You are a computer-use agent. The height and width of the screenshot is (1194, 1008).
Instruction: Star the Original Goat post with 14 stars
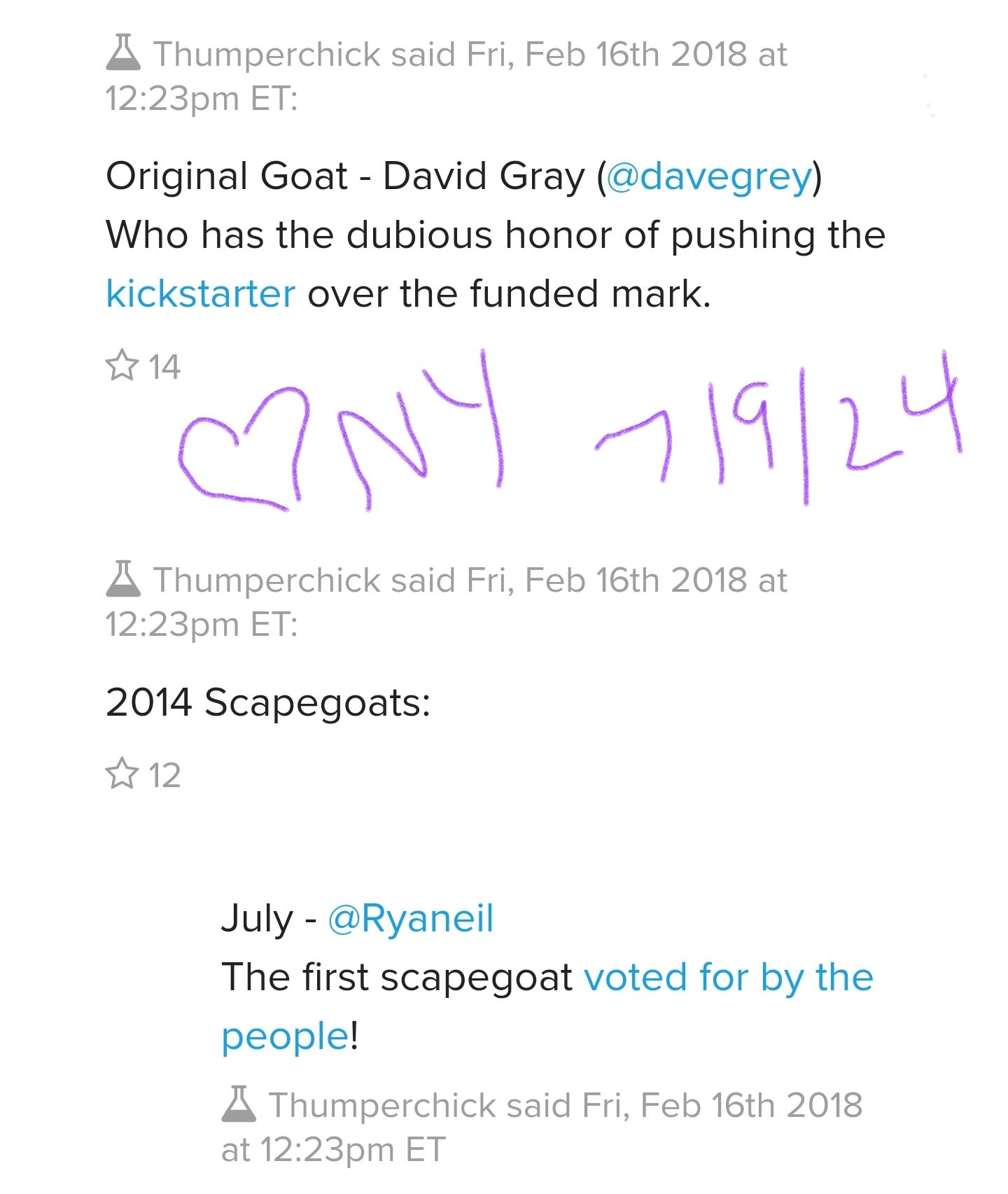click(x=122, y=366)
